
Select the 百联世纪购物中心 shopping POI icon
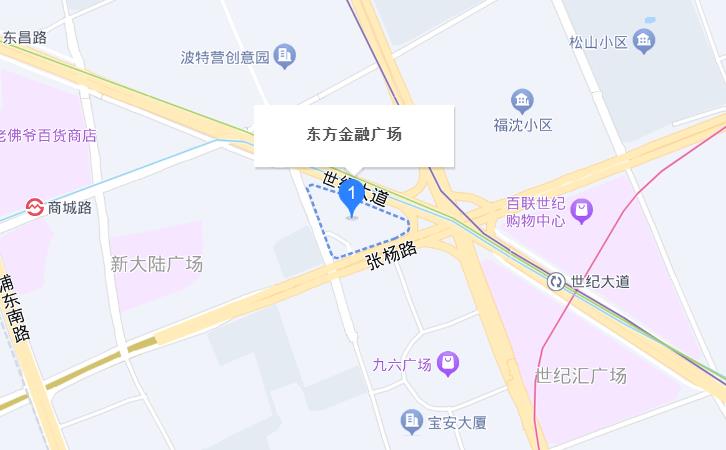point(583,210)
